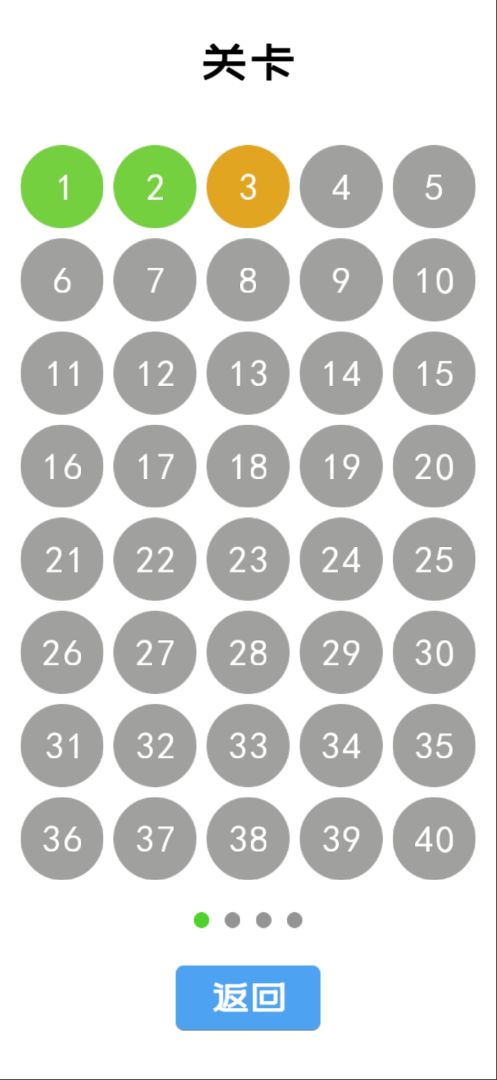497x1080 pixels.
Task: Choose level 10
Action: (x=434, y=280)
